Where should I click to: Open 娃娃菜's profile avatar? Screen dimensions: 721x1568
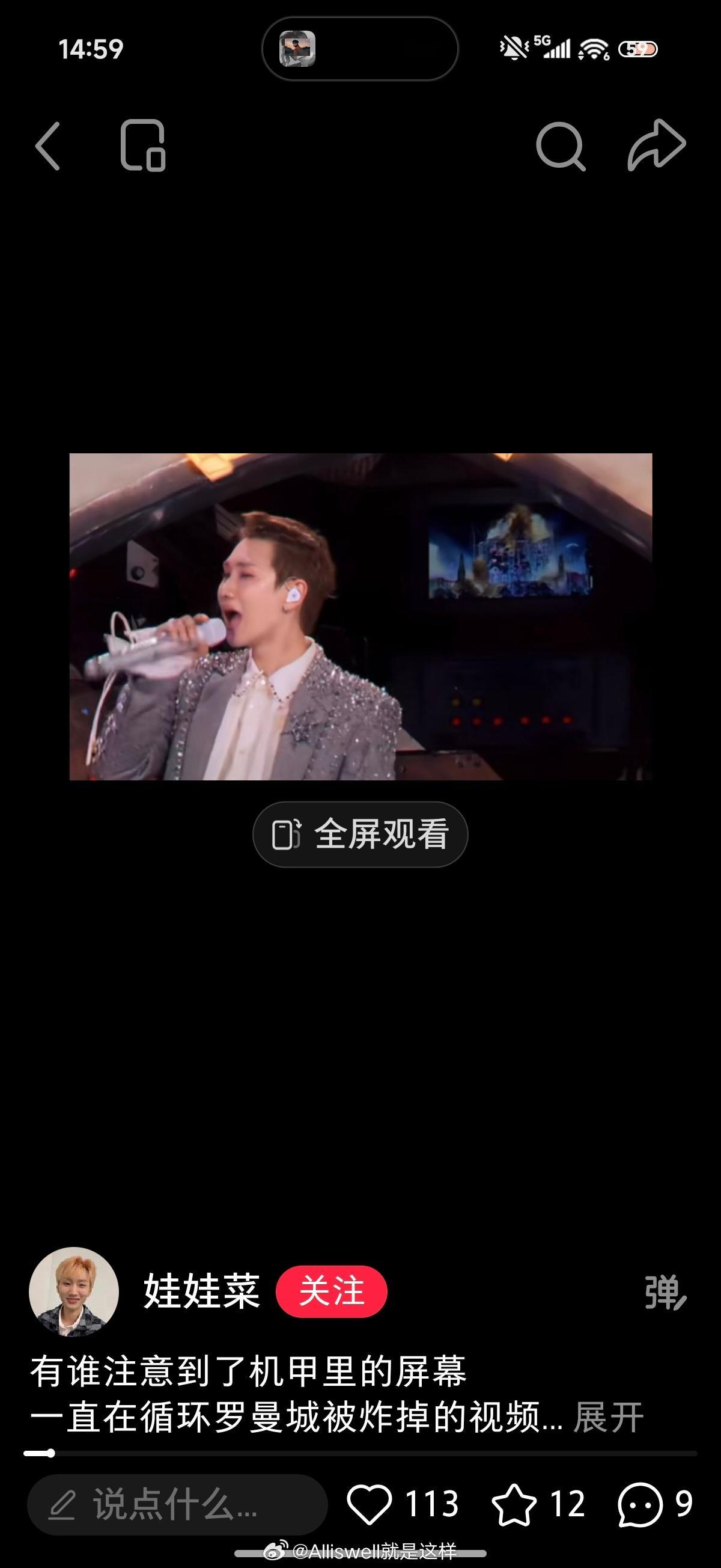tap(74, 1291)
